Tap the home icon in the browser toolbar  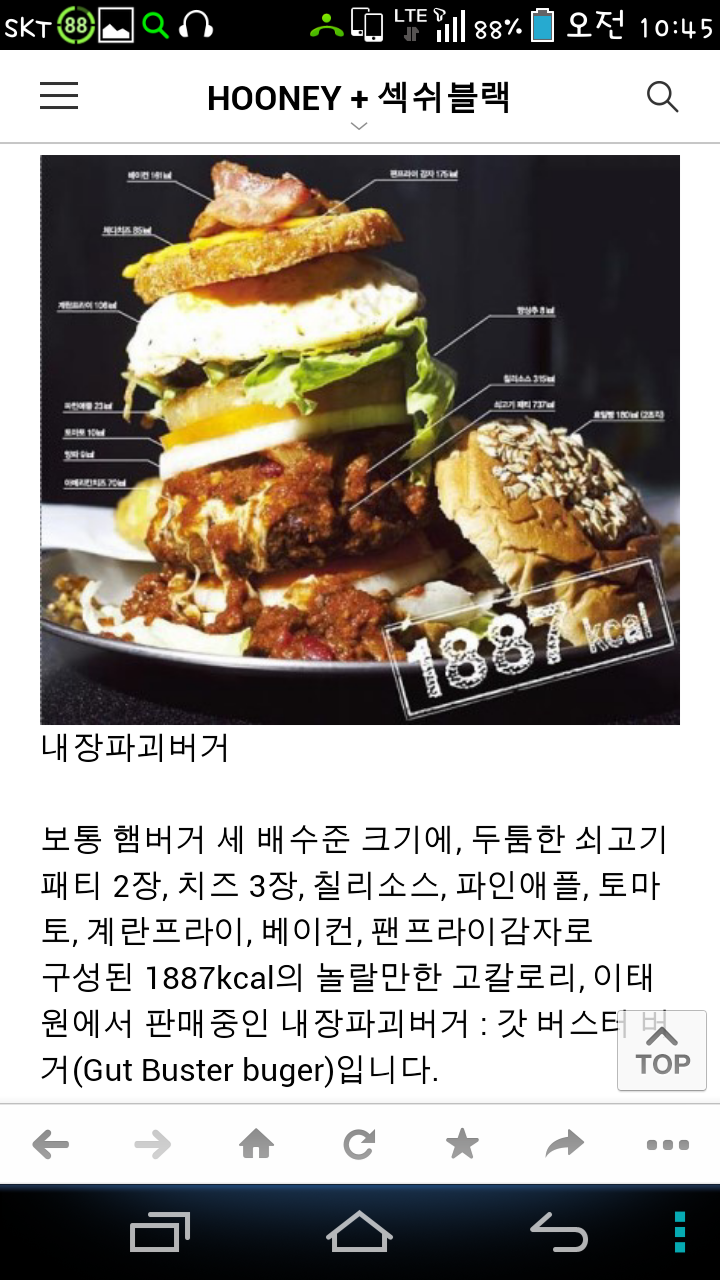point(256,1143)
